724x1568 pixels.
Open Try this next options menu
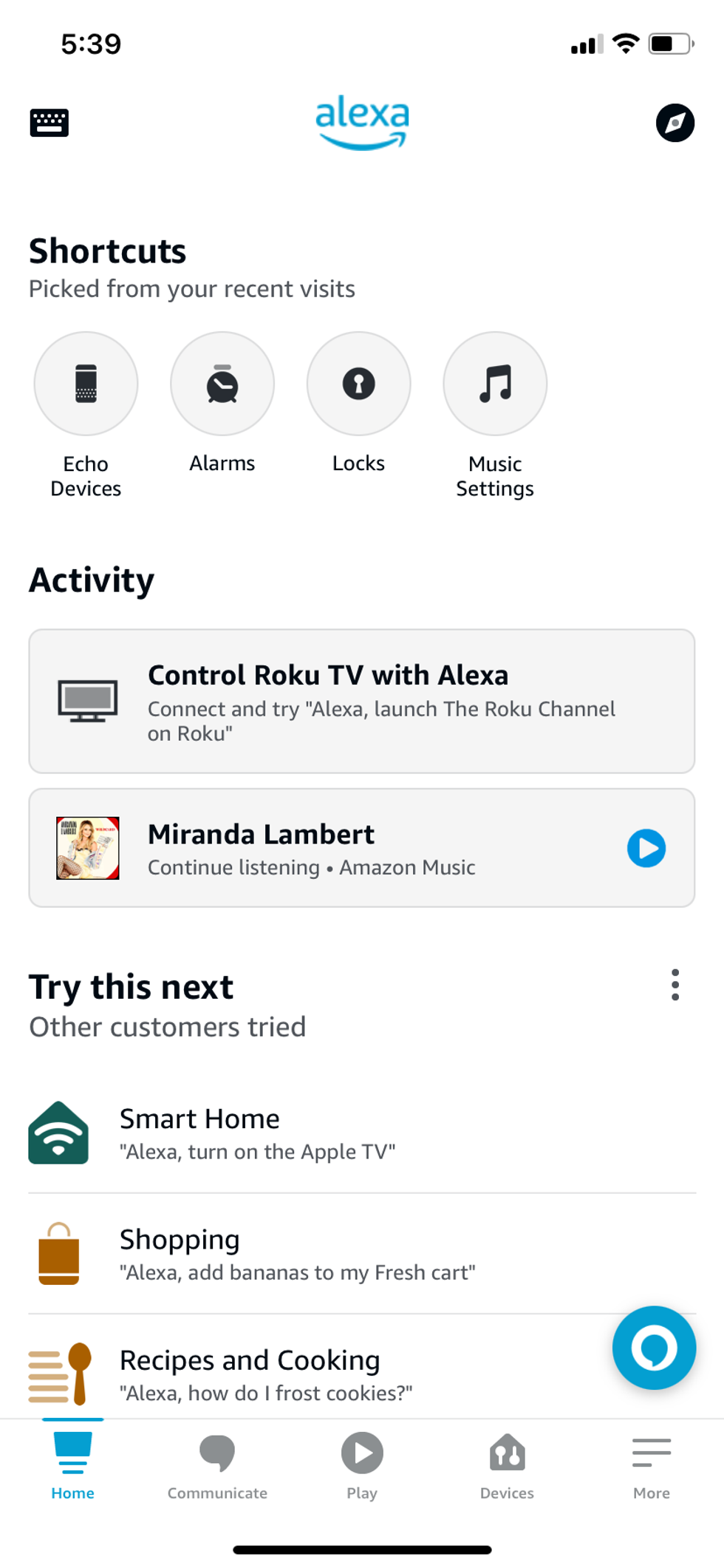[x=675, y=985]
